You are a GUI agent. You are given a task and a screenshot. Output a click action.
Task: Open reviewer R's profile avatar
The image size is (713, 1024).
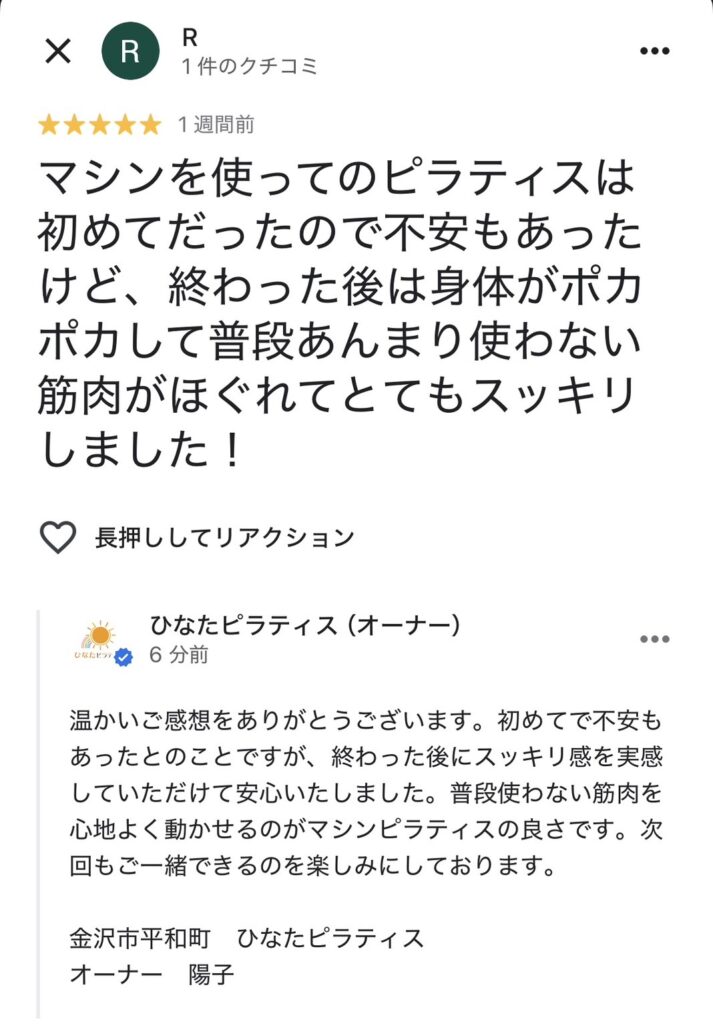click(130, 52)
